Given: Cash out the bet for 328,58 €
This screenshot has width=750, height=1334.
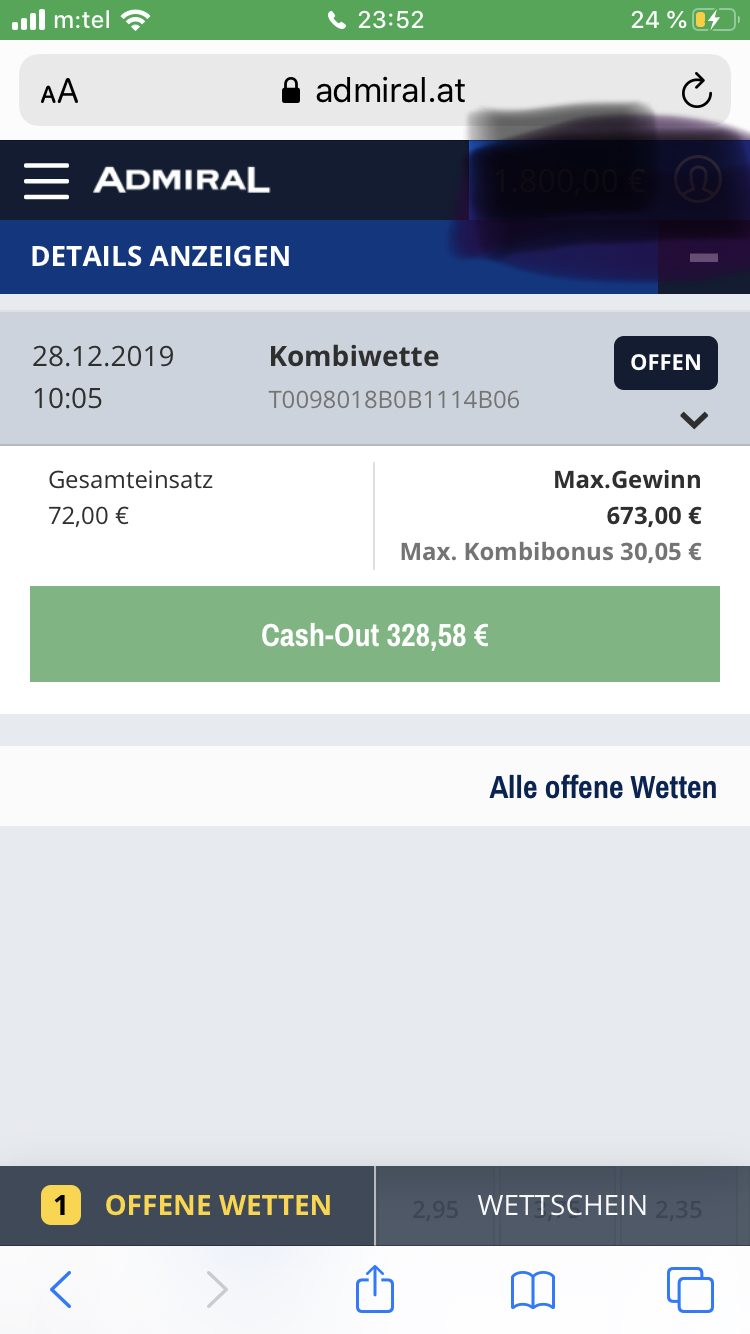Looking at the screenshot, I should [x=375, y=634].
